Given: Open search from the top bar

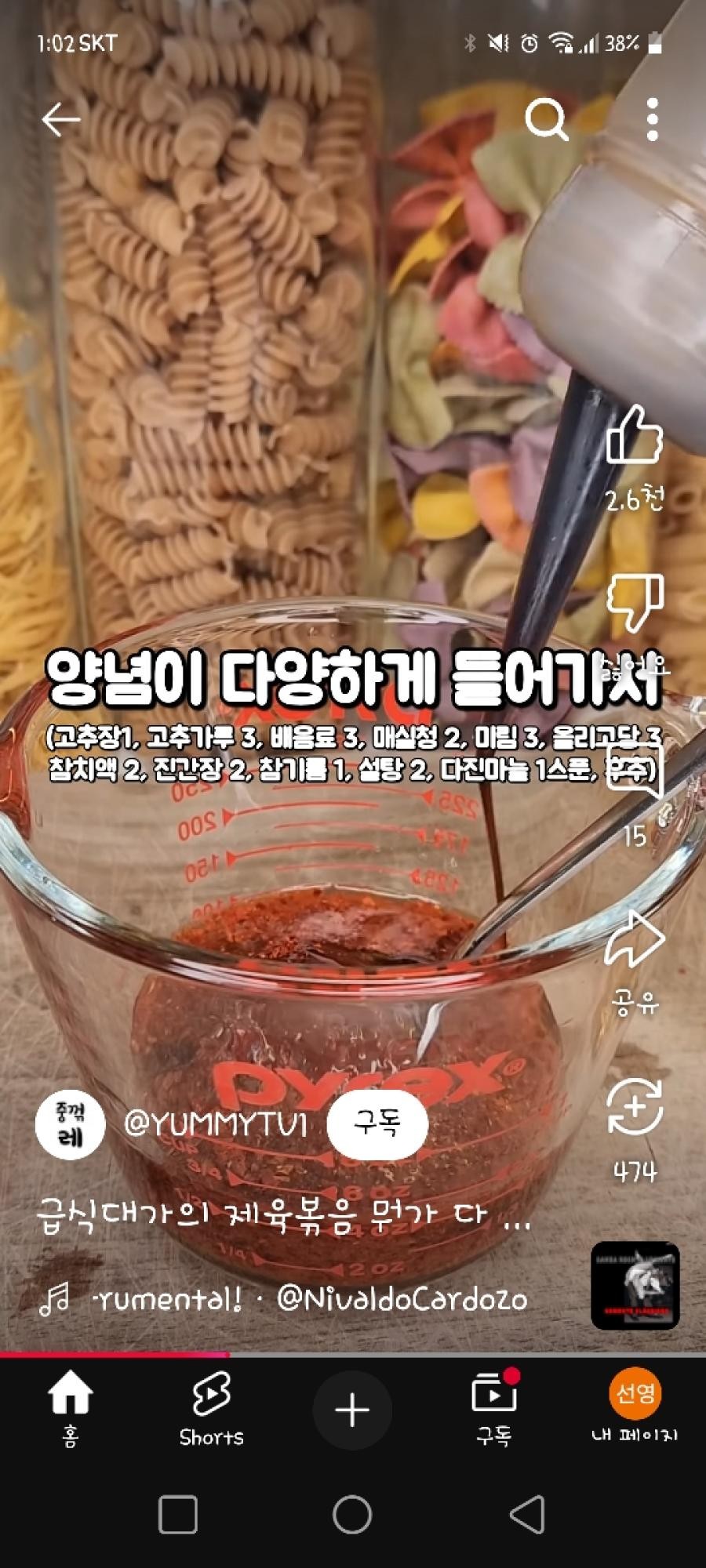Looking at the screenshot, I should coord(546,120).
